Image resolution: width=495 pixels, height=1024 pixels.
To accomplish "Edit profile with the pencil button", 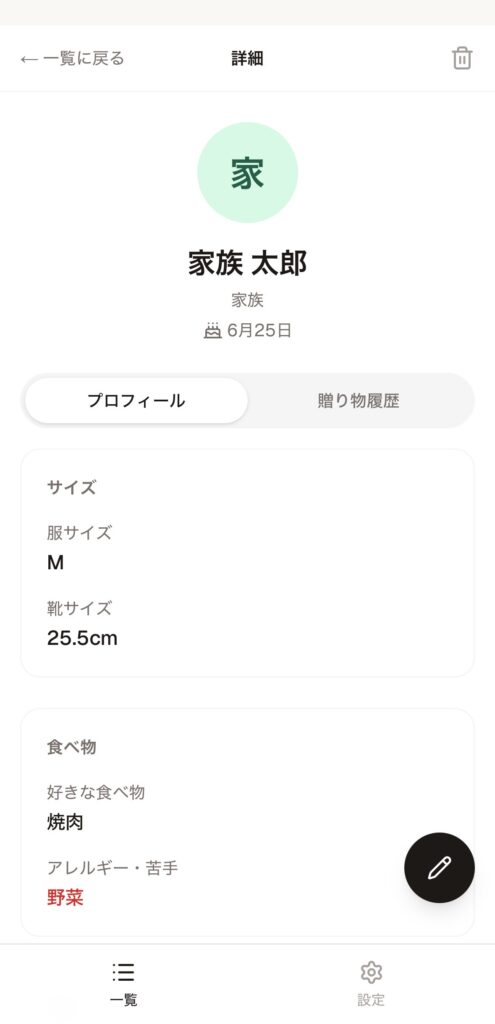I will (439, 867).
